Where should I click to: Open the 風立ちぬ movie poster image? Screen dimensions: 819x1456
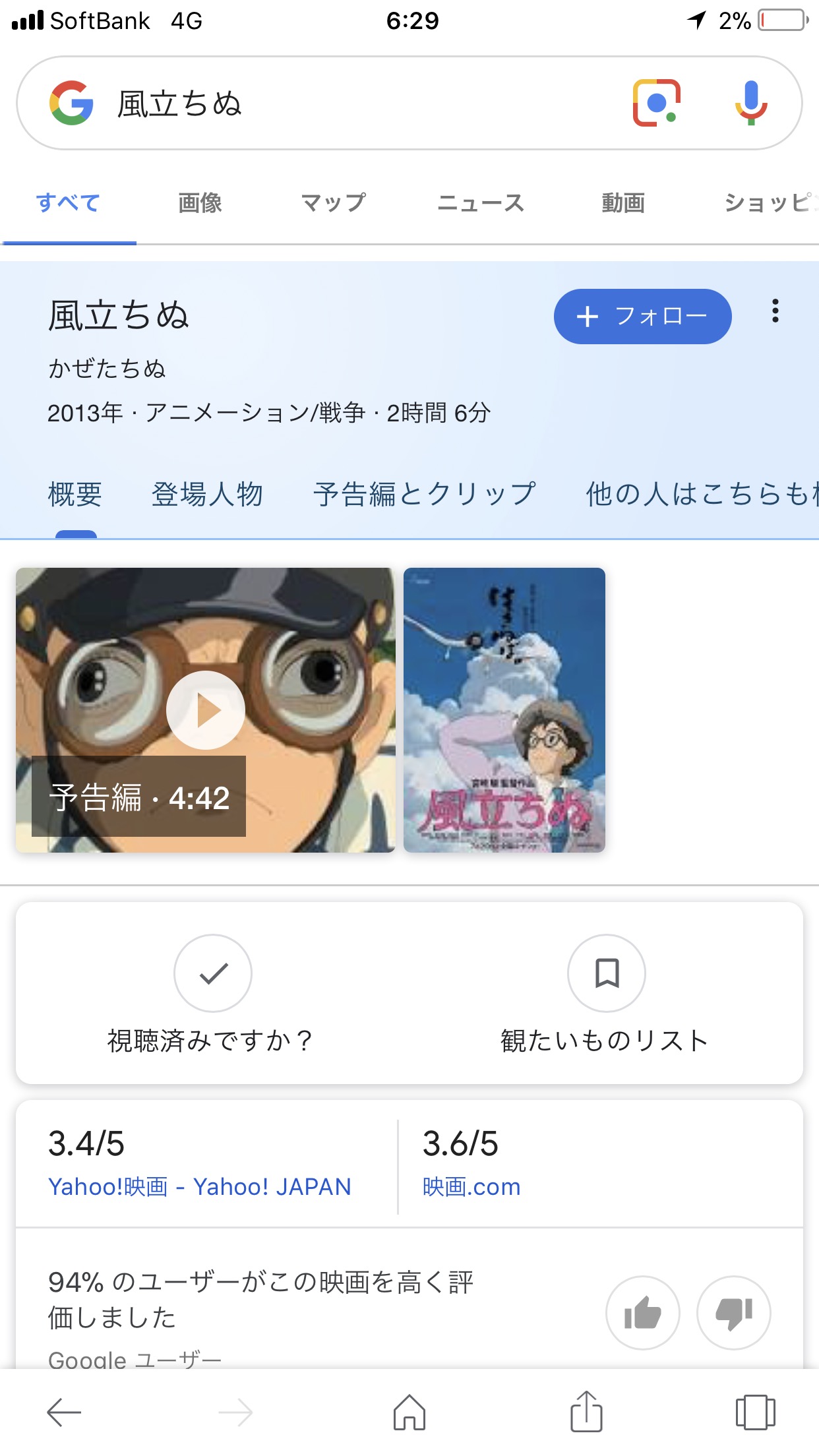click(x=504, y=710)
